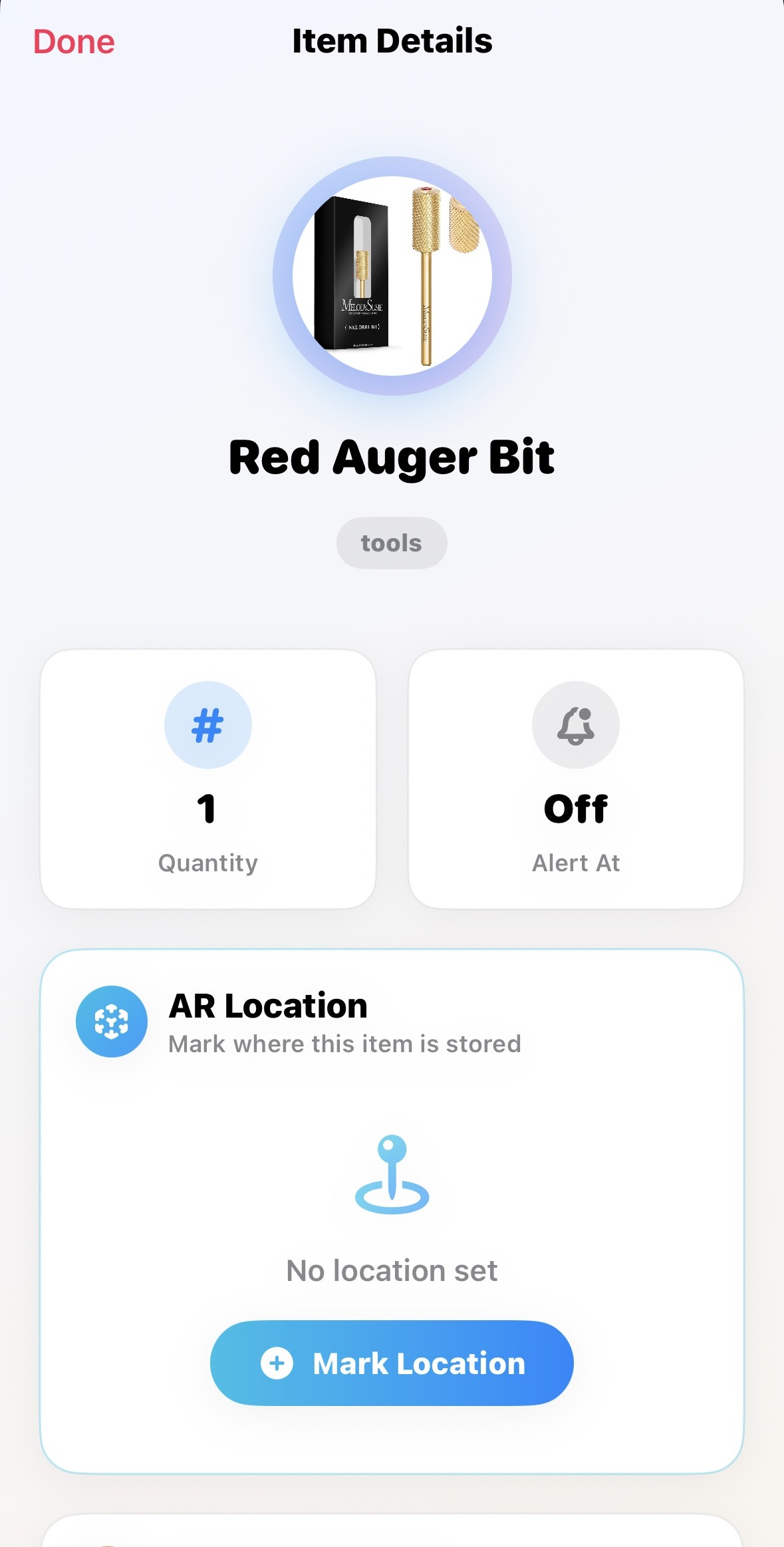Open the Item Details header area
Image resolution: width=784 pixels, height=1547 pixels.
(392, 41)
